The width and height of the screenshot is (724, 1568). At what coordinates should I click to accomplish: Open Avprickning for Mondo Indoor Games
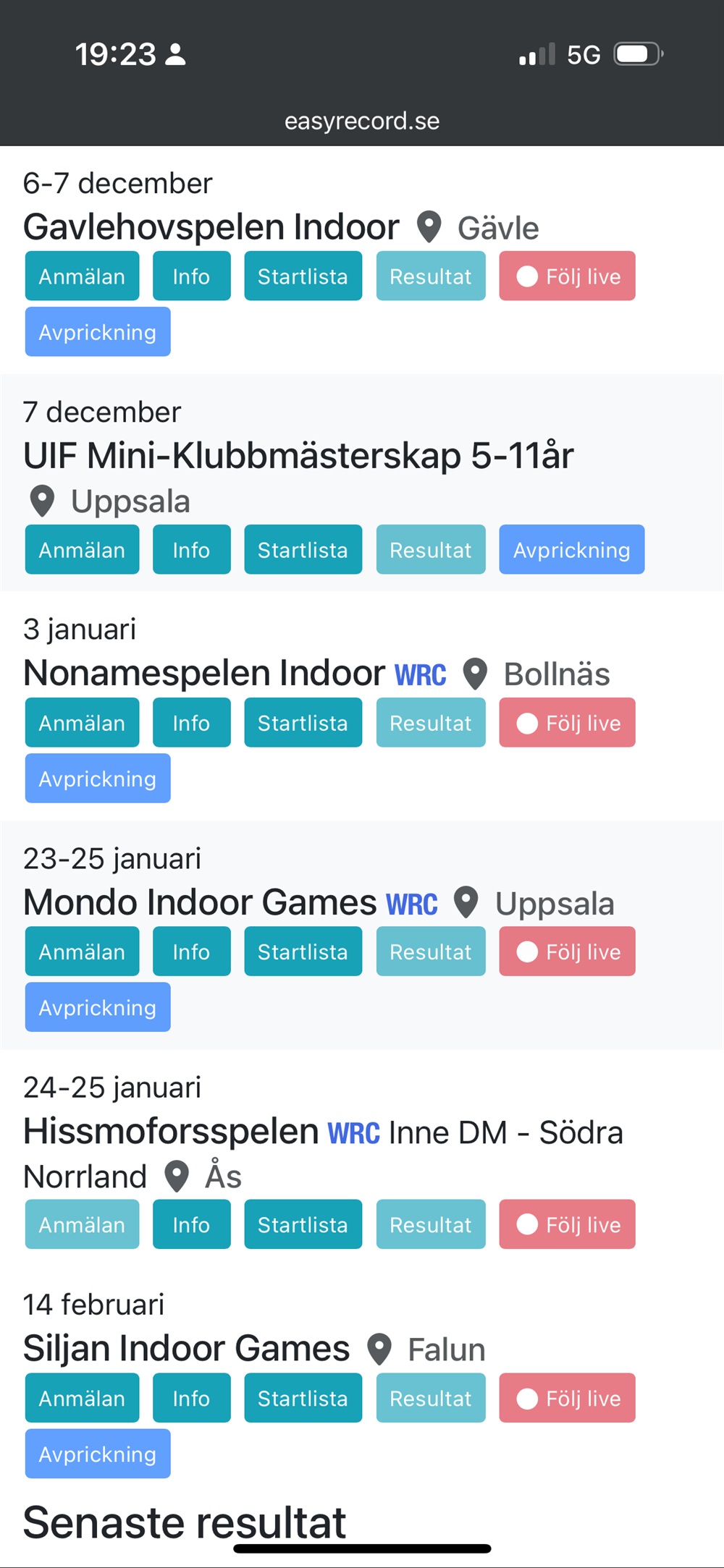point(98,1007)
